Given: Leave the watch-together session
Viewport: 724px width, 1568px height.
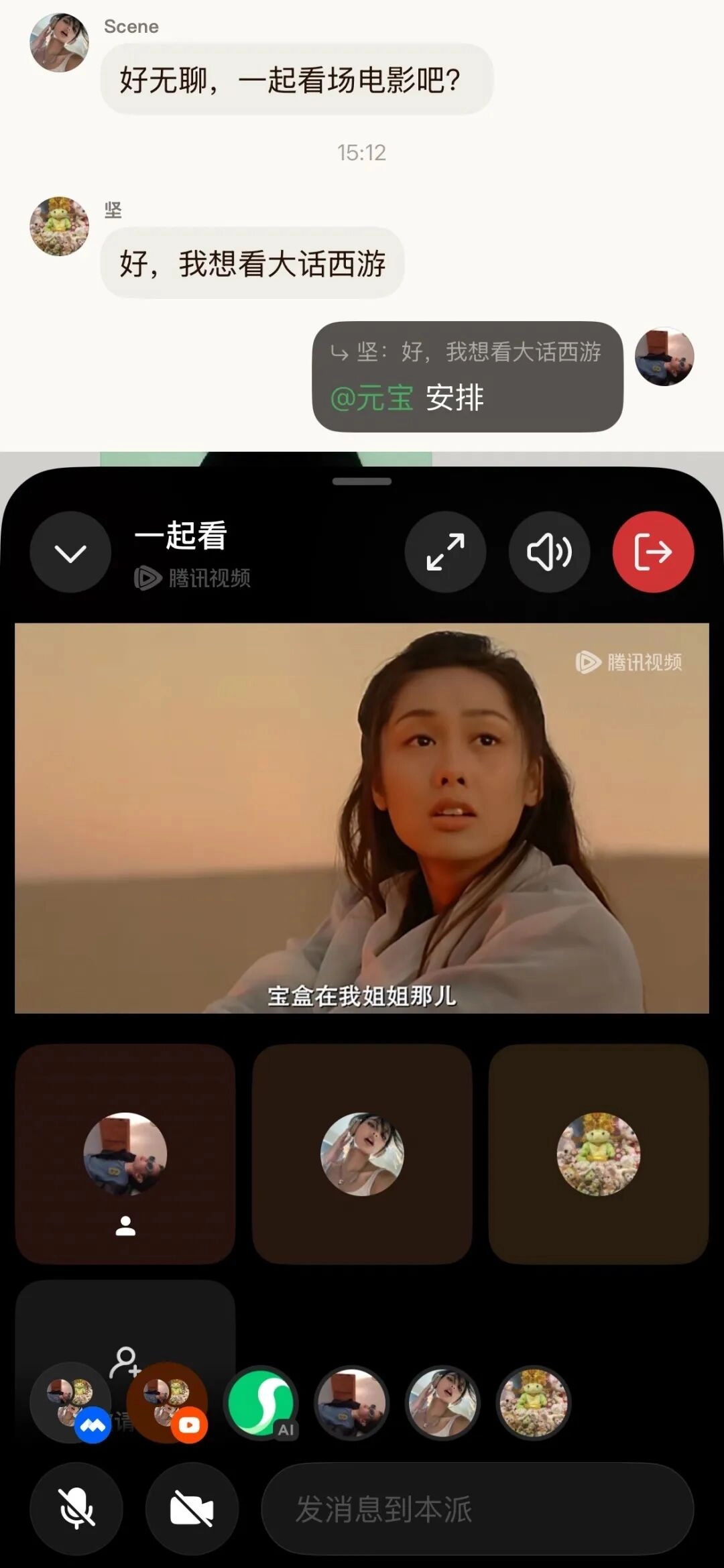Looking at the screenshot, I should point(653,552).
